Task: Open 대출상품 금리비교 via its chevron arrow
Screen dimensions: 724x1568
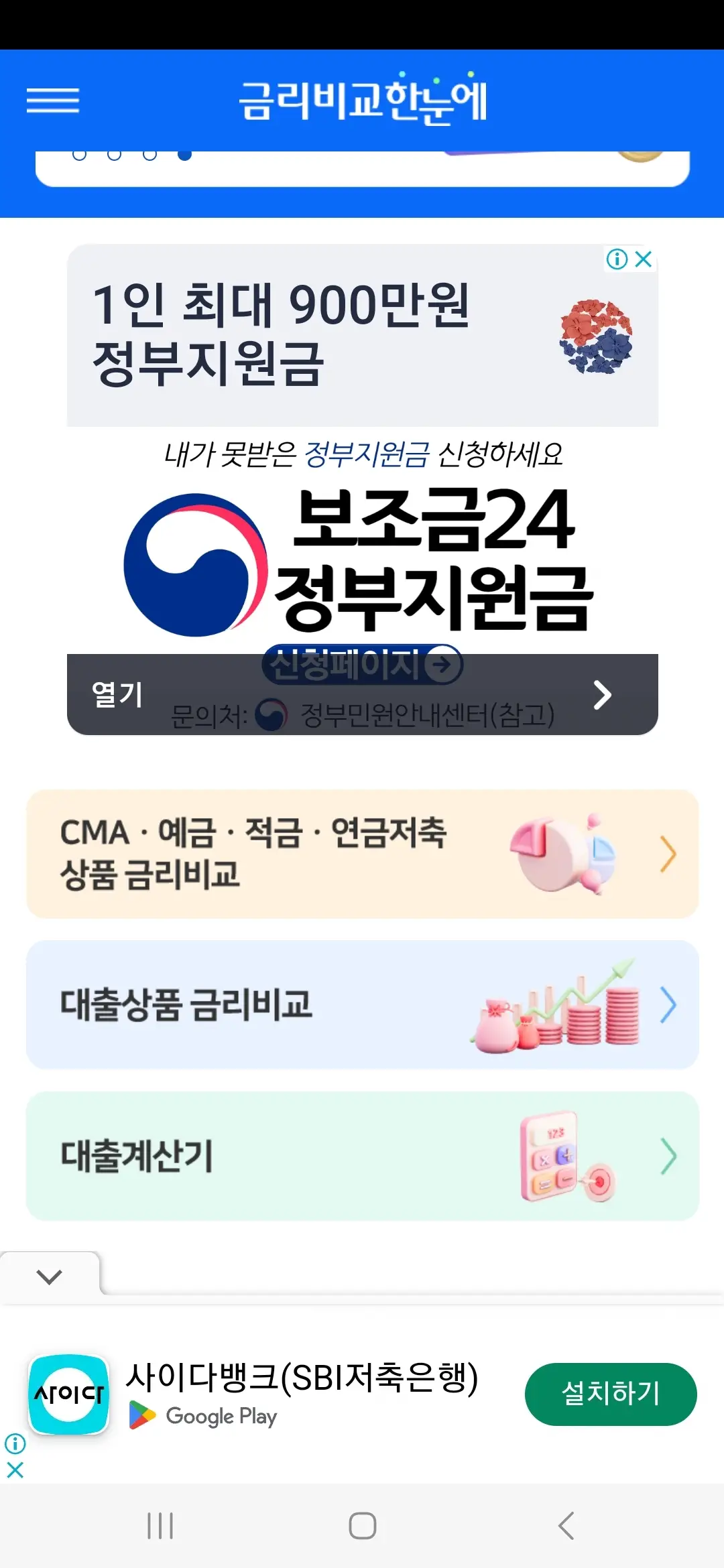Action: [x=668, y=1005]
